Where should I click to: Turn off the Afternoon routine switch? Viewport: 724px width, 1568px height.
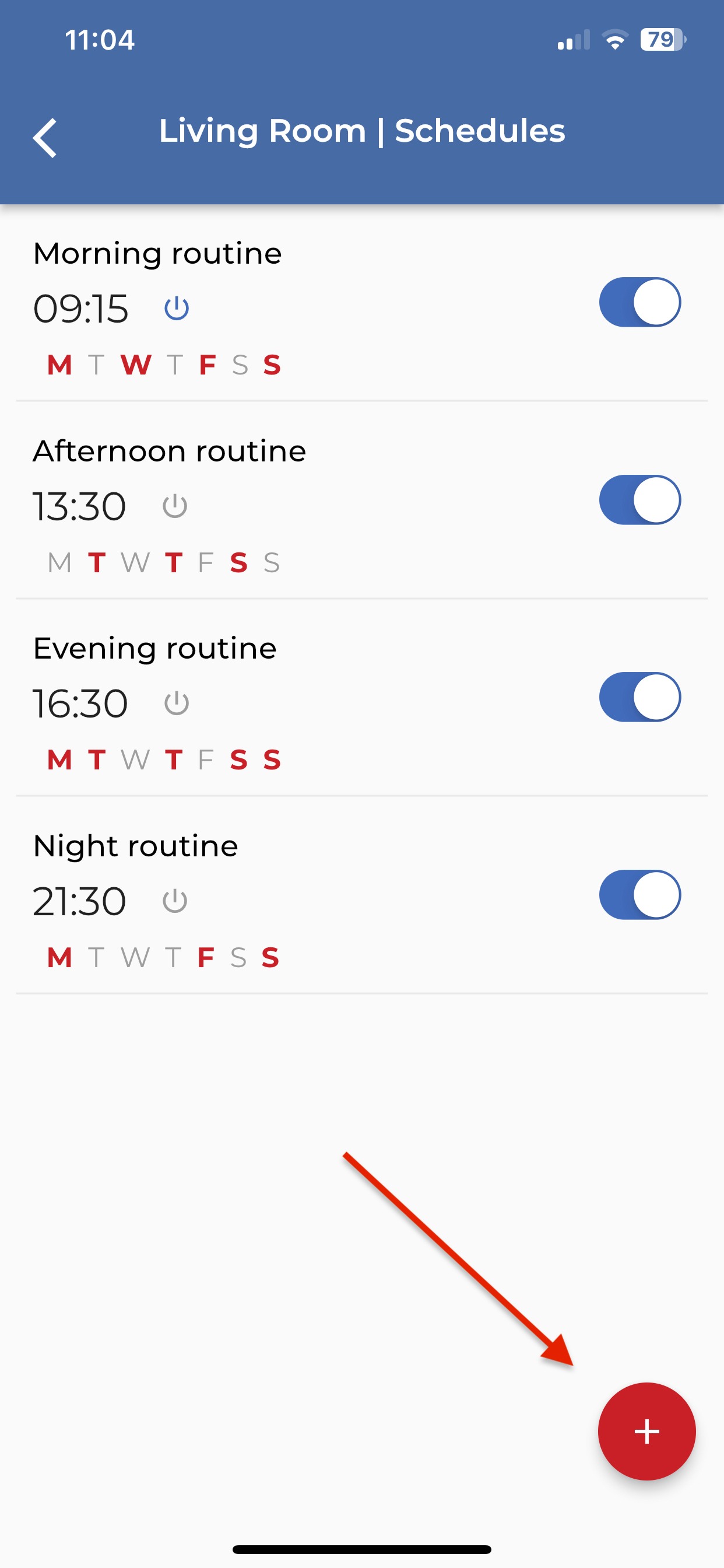click(639, 500)
